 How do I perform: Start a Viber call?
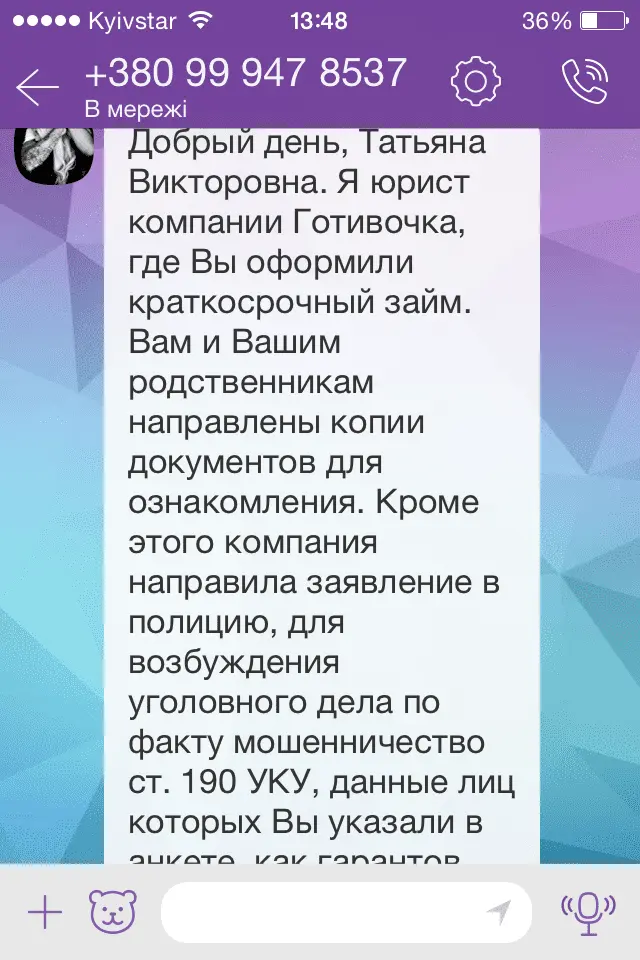click(584, 81)
